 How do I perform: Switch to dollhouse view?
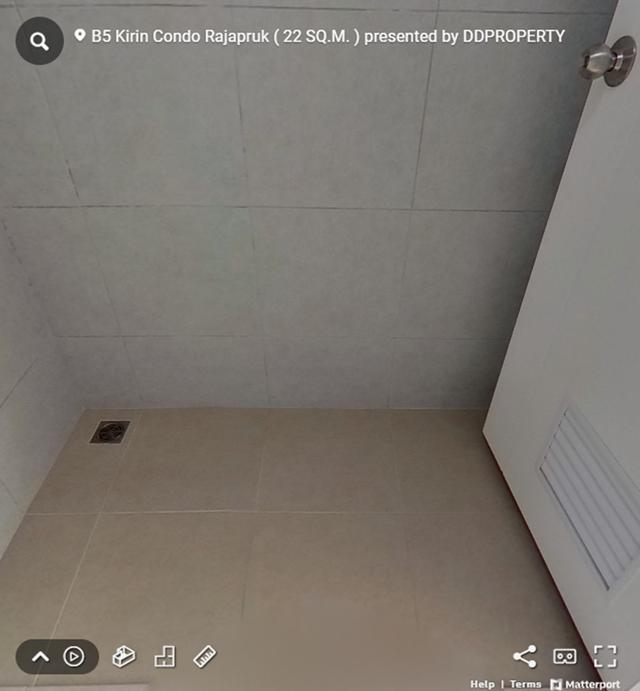123,657
